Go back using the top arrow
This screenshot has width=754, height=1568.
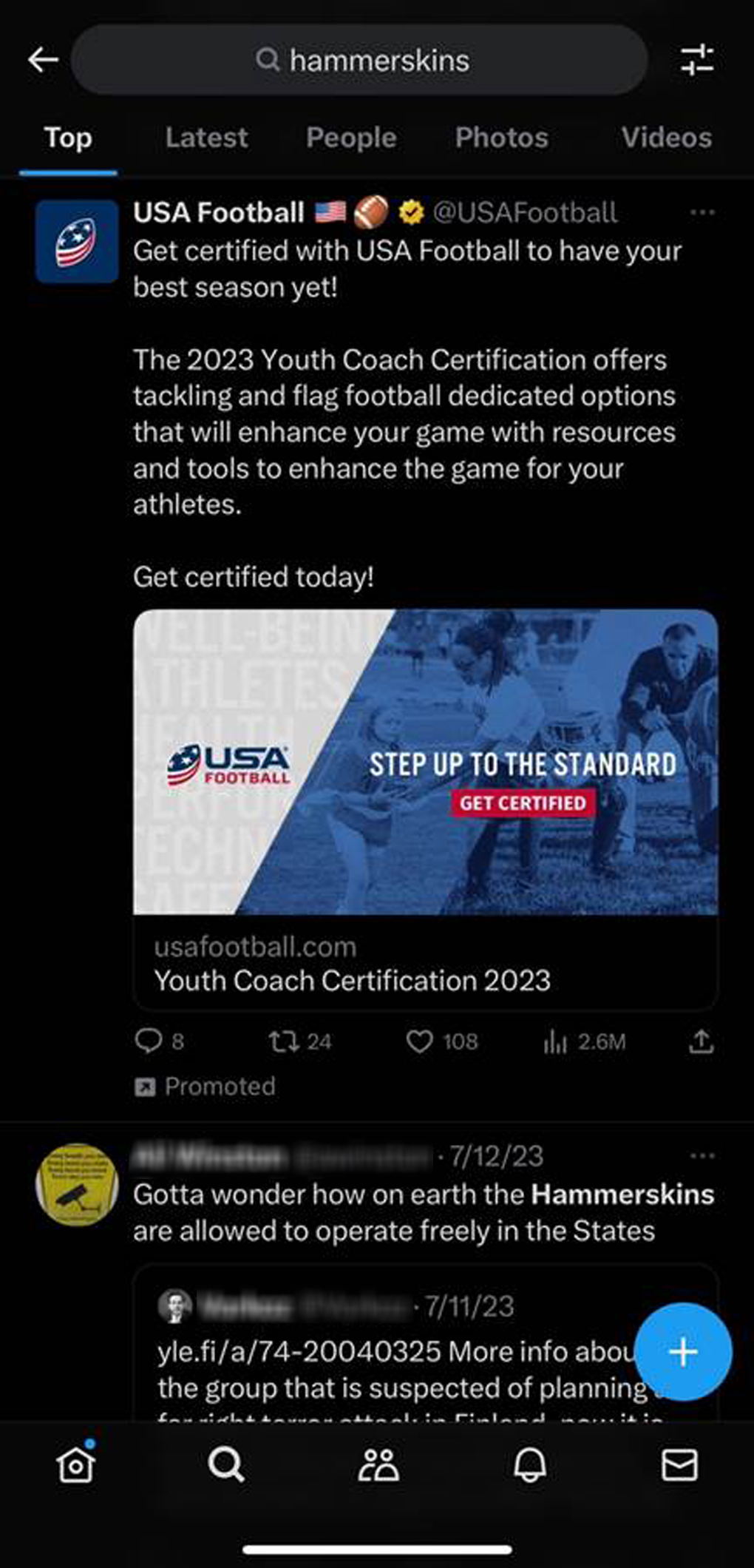(x=43, y=60)
